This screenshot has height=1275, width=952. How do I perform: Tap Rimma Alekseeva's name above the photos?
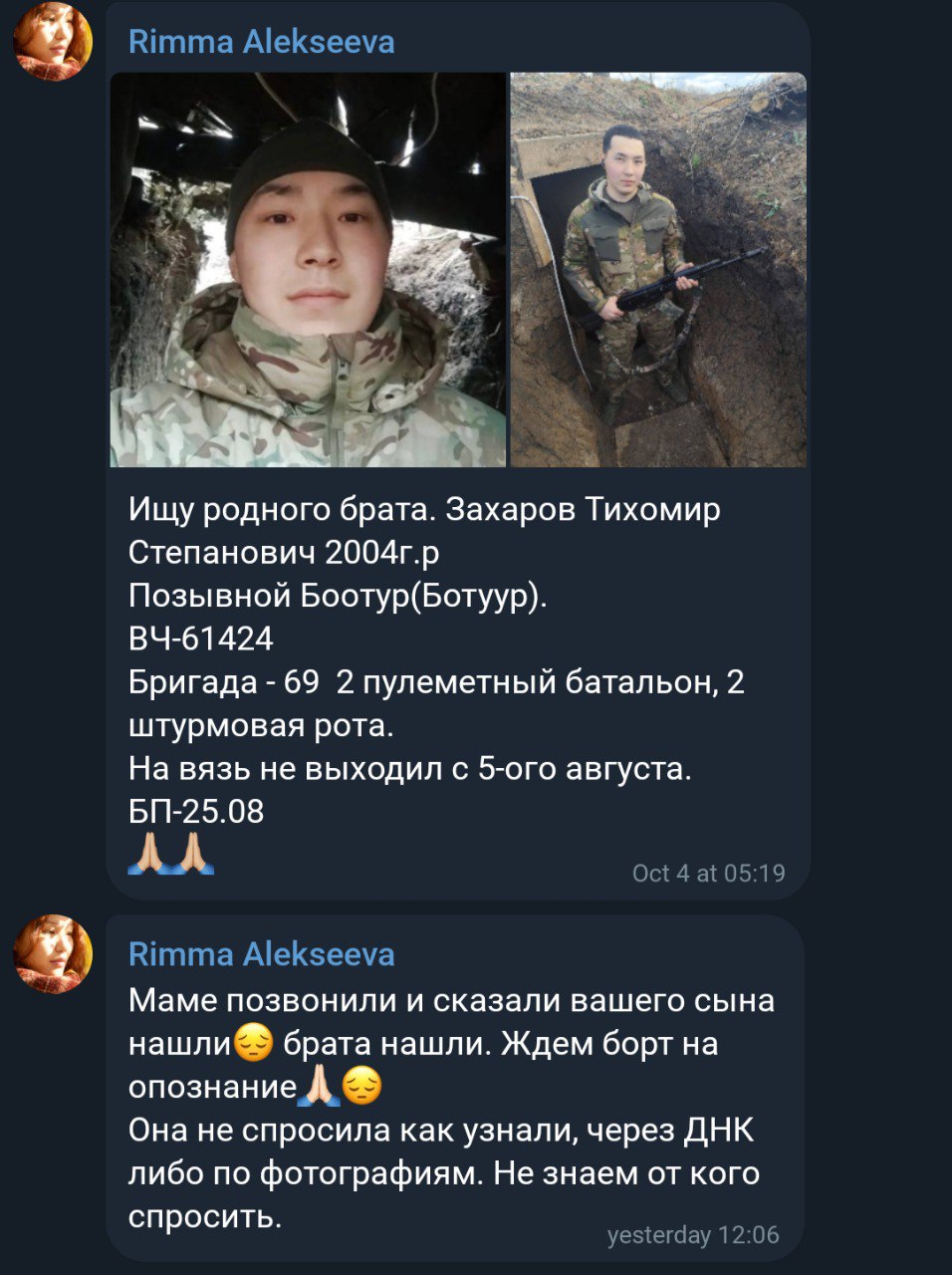click(261, 42)
